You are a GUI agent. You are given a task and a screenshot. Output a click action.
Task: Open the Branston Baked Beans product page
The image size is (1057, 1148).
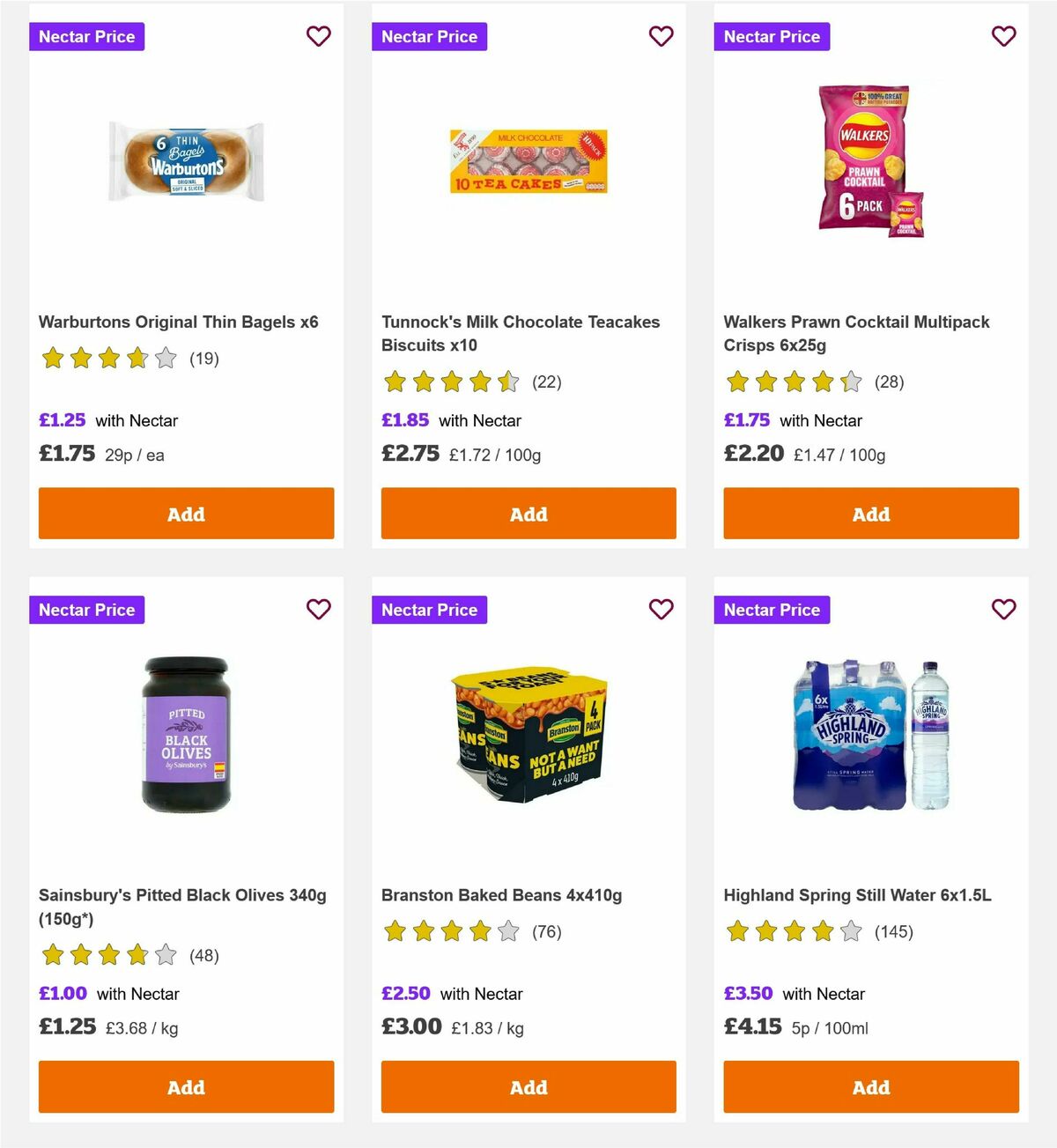[x=500, y=894]
